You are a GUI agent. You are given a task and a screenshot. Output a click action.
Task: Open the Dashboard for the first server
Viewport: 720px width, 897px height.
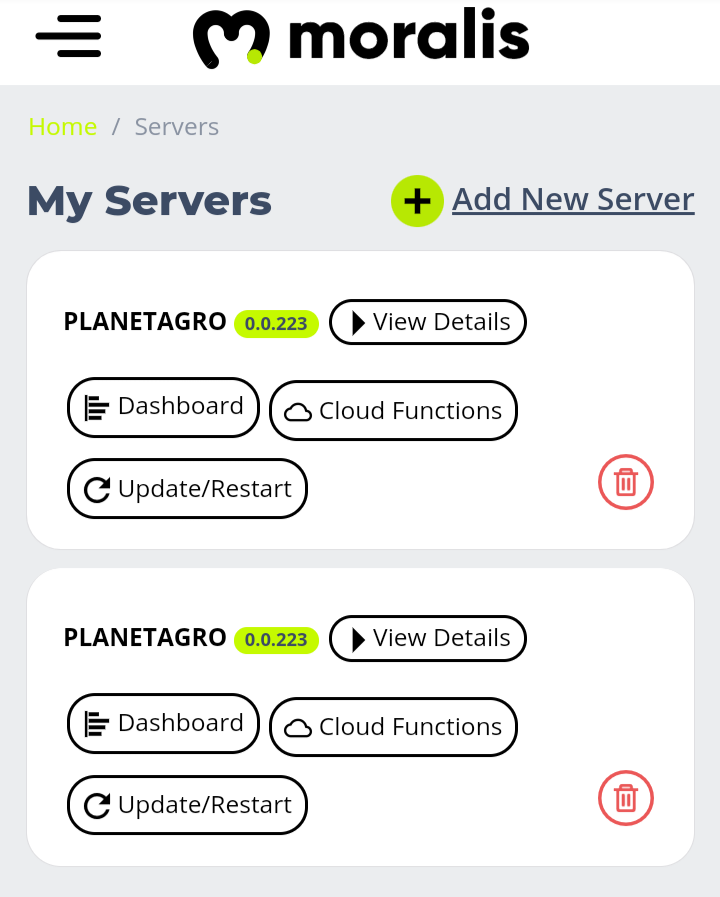[x=163, y=406]
